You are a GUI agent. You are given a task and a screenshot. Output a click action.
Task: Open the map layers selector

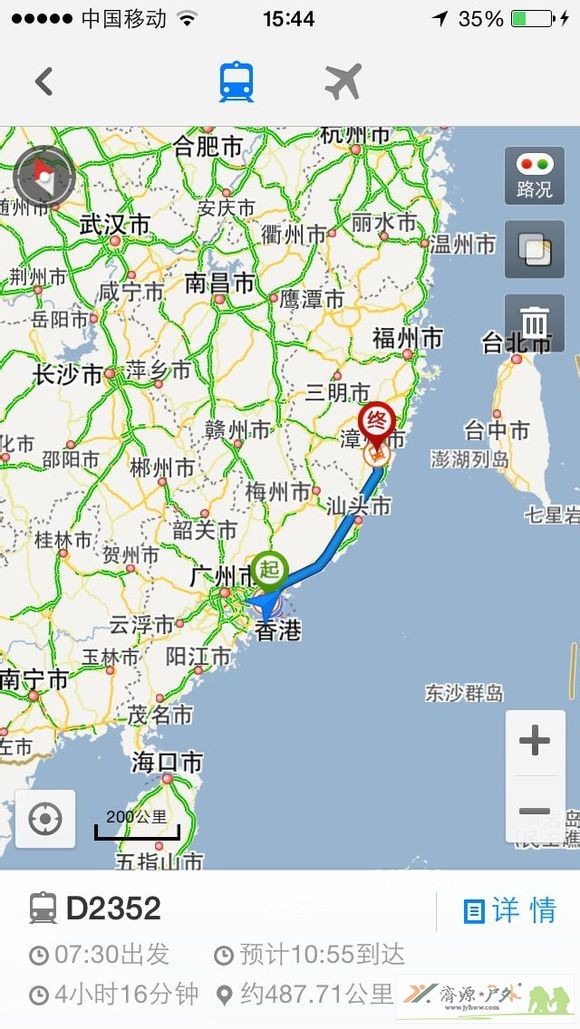click(534, 249)
